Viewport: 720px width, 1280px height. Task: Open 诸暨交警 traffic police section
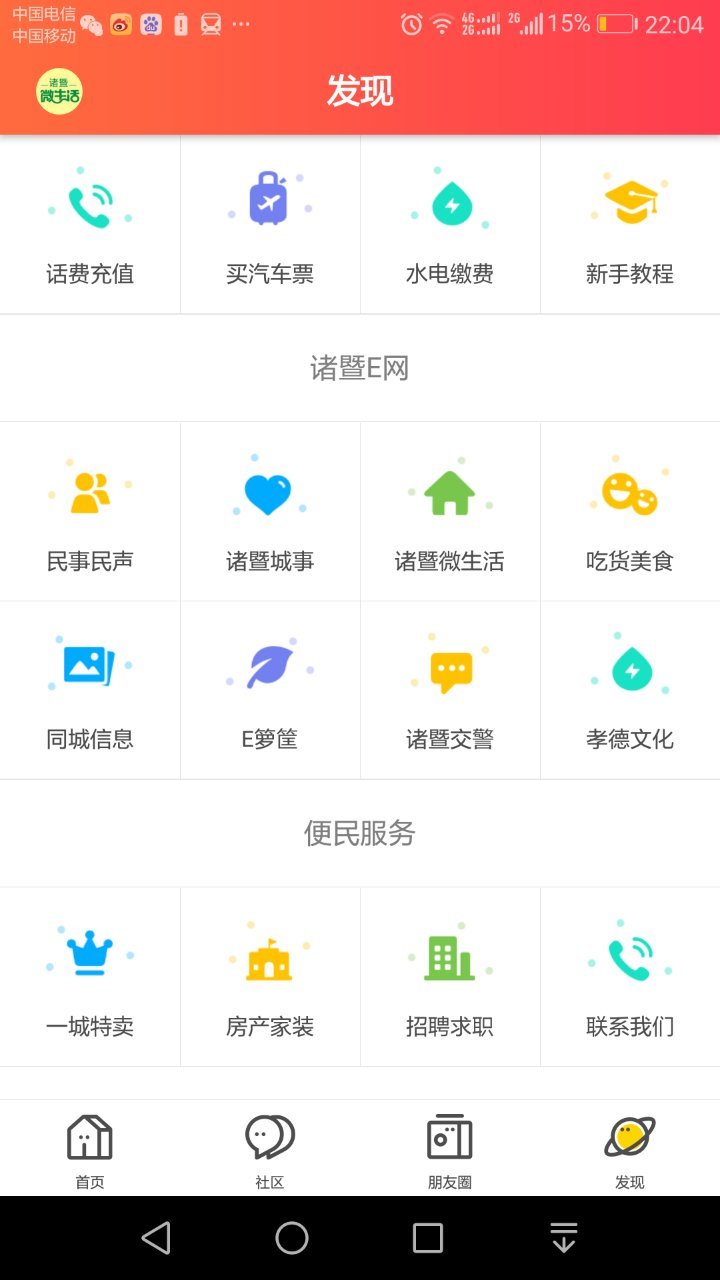450,690
